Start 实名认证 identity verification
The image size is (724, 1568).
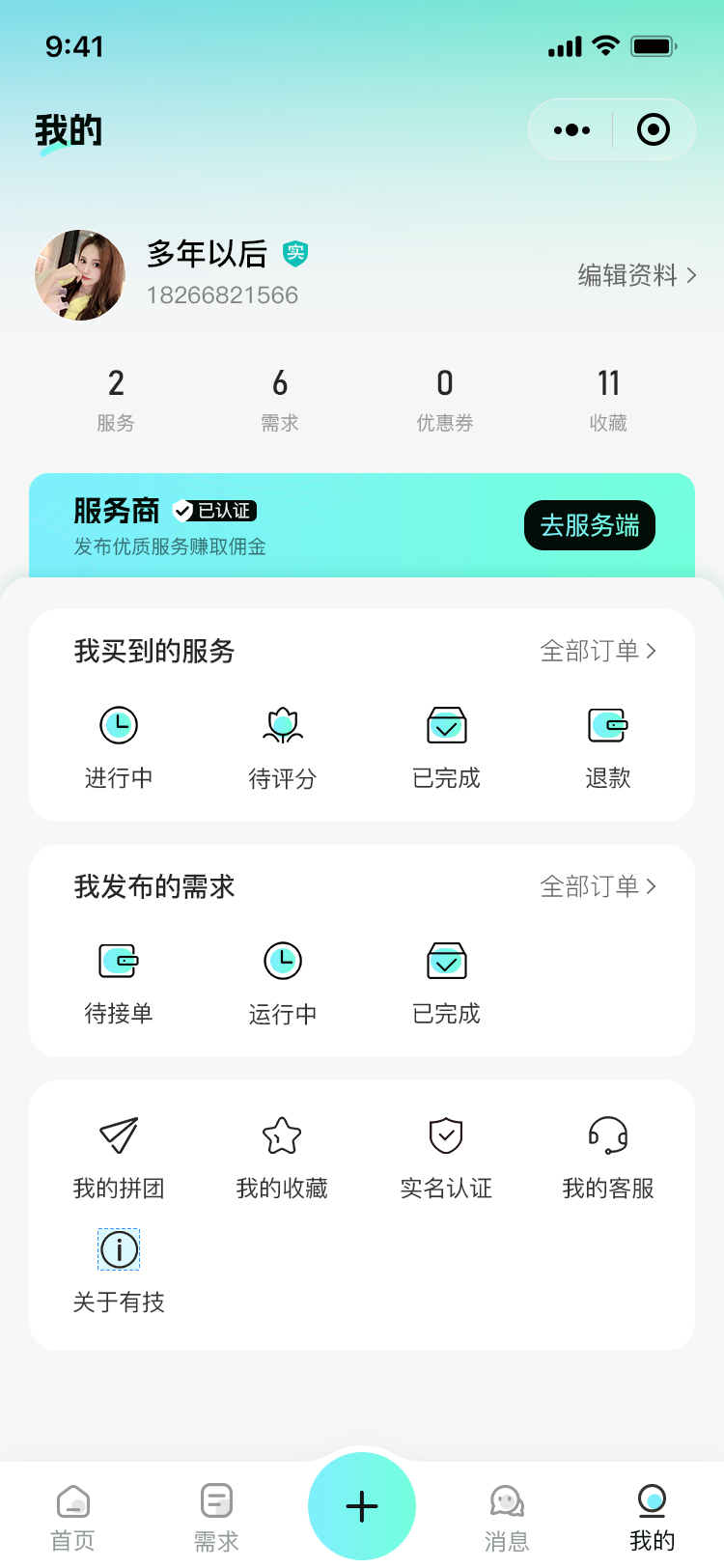446,1155
